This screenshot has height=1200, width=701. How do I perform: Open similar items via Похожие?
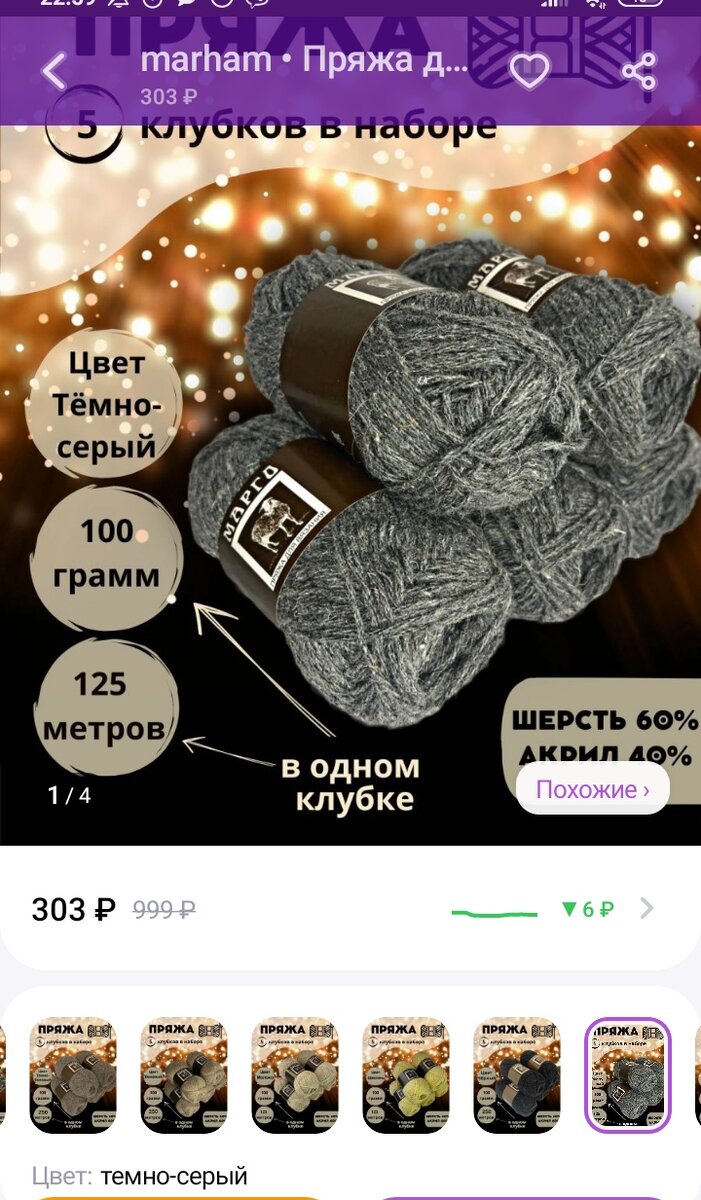pos(593,789)
